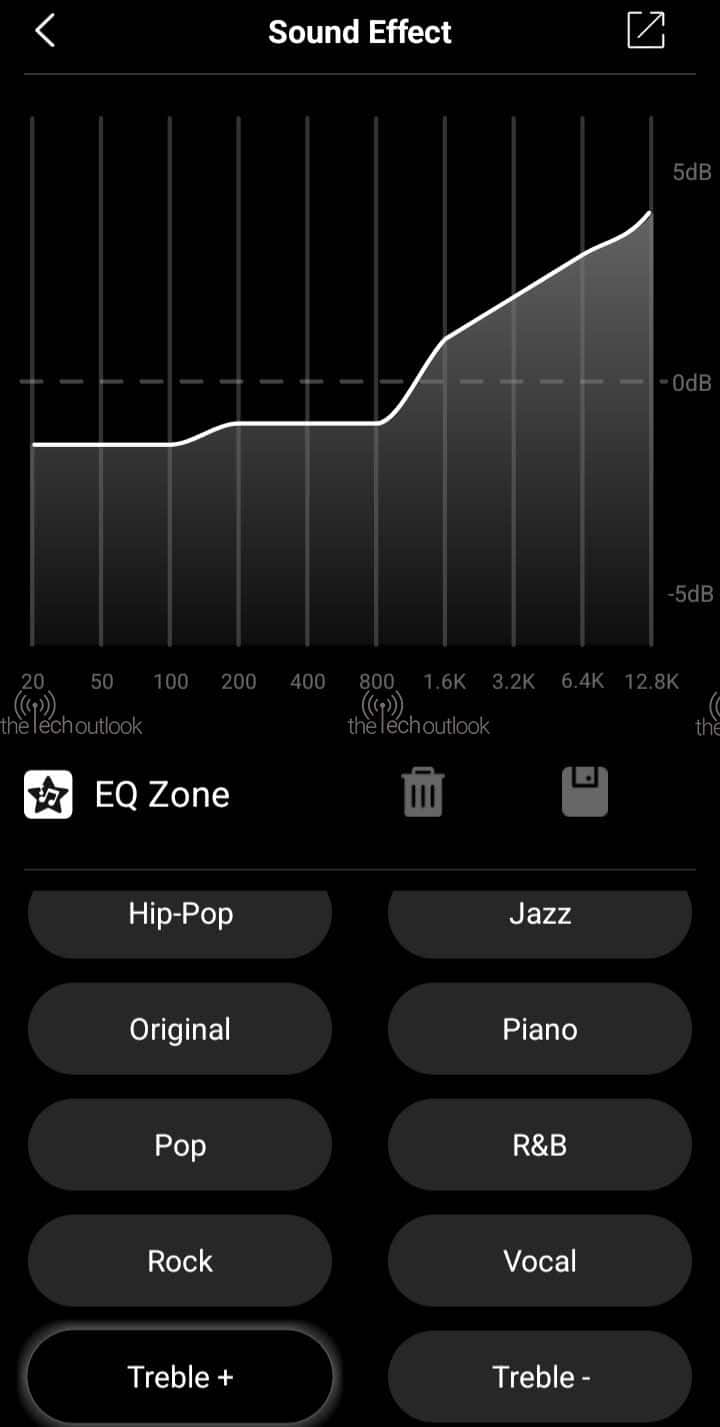Delete the custom EQ preset
Image resolution: width=720 pixels, height=1427 pixels.
(423, 793)
